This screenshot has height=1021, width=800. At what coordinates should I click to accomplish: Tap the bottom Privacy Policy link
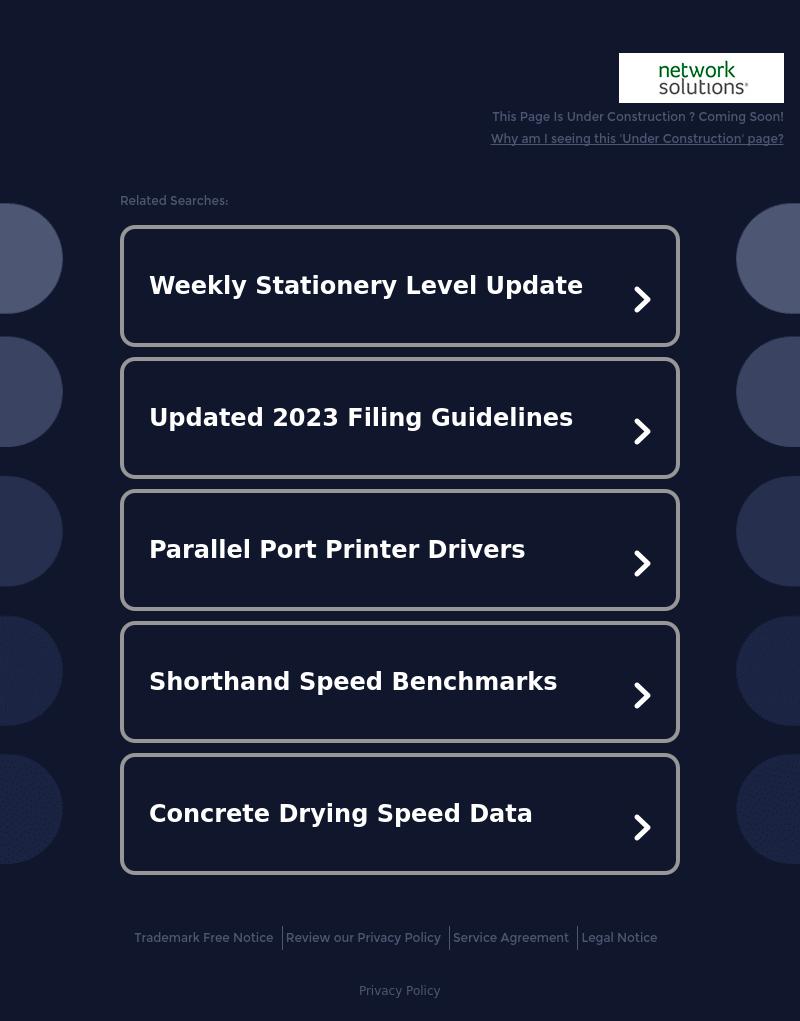click(x=399, y=991)
